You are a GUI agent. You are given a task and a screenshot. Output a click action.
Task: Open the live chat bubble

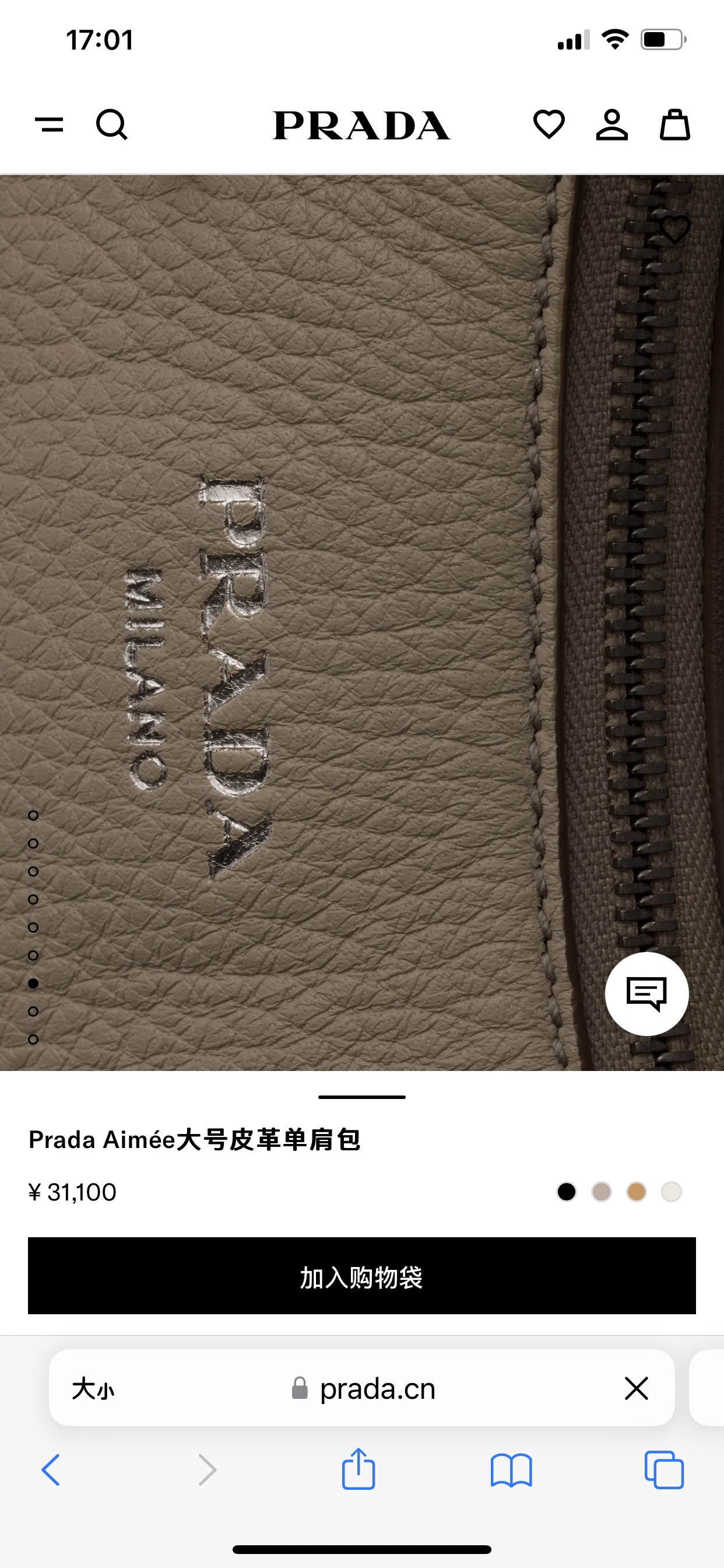coord(646,993)
